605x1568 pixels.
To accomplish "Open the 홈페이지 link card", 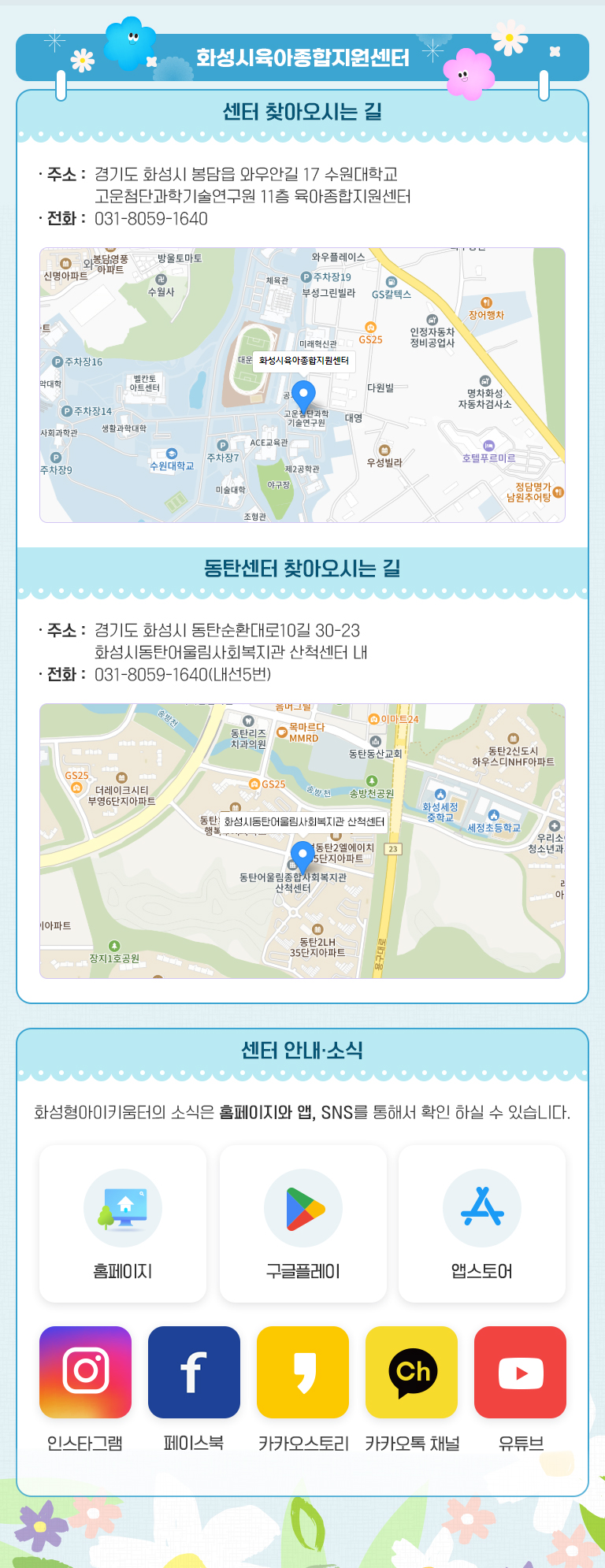I will (123, 1223).
